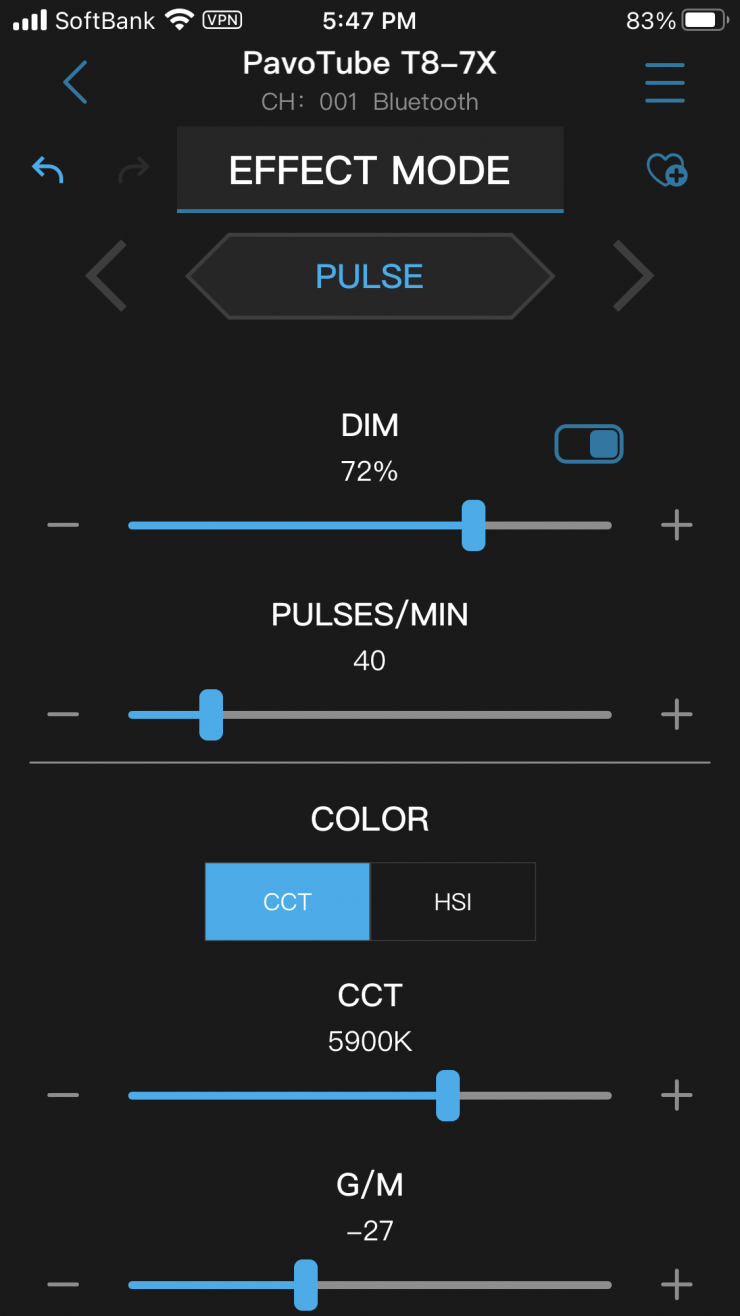Image resolution: width=740 pixels, height=1316 pixels.
Task: Switch to the HSI color mode
Action: (453, 902)
